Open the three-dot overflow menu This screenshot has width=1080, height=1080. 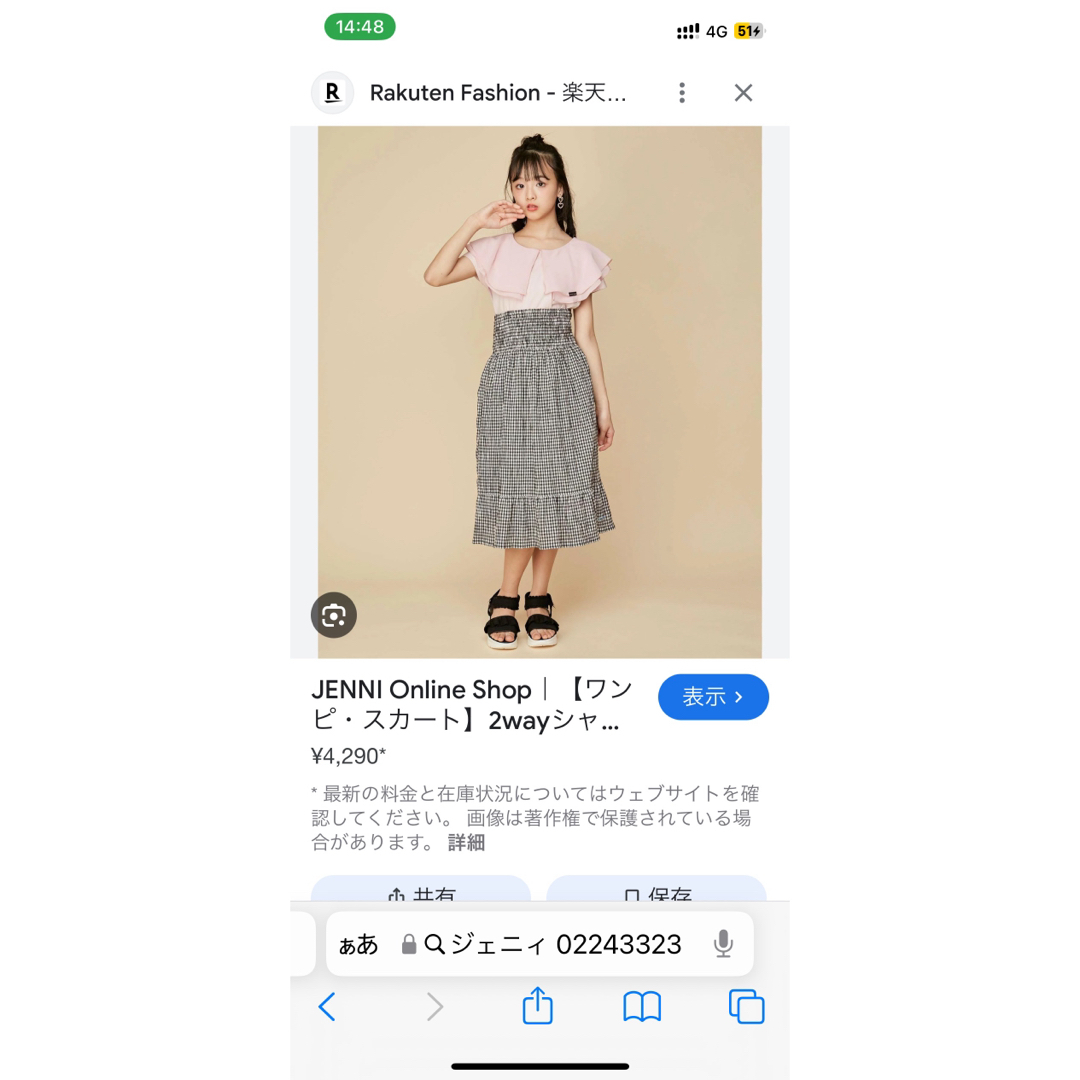pyautogui.click(x=682, y=93)
